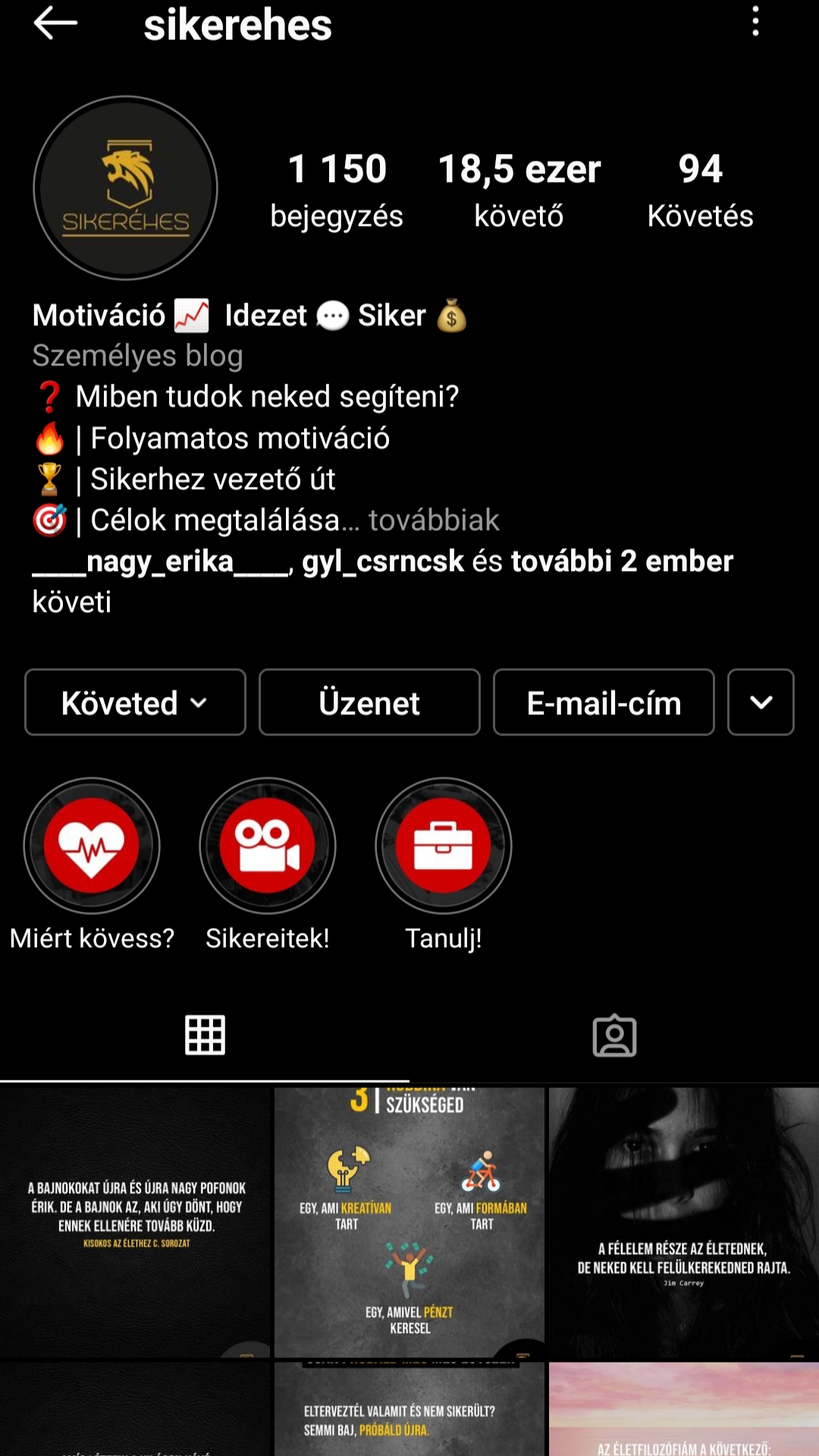The height and width of the screenshot is (1456, 819).
Task: Tap the E-mail-cím button
Action: pyautogui.click(x=604, y=702)
